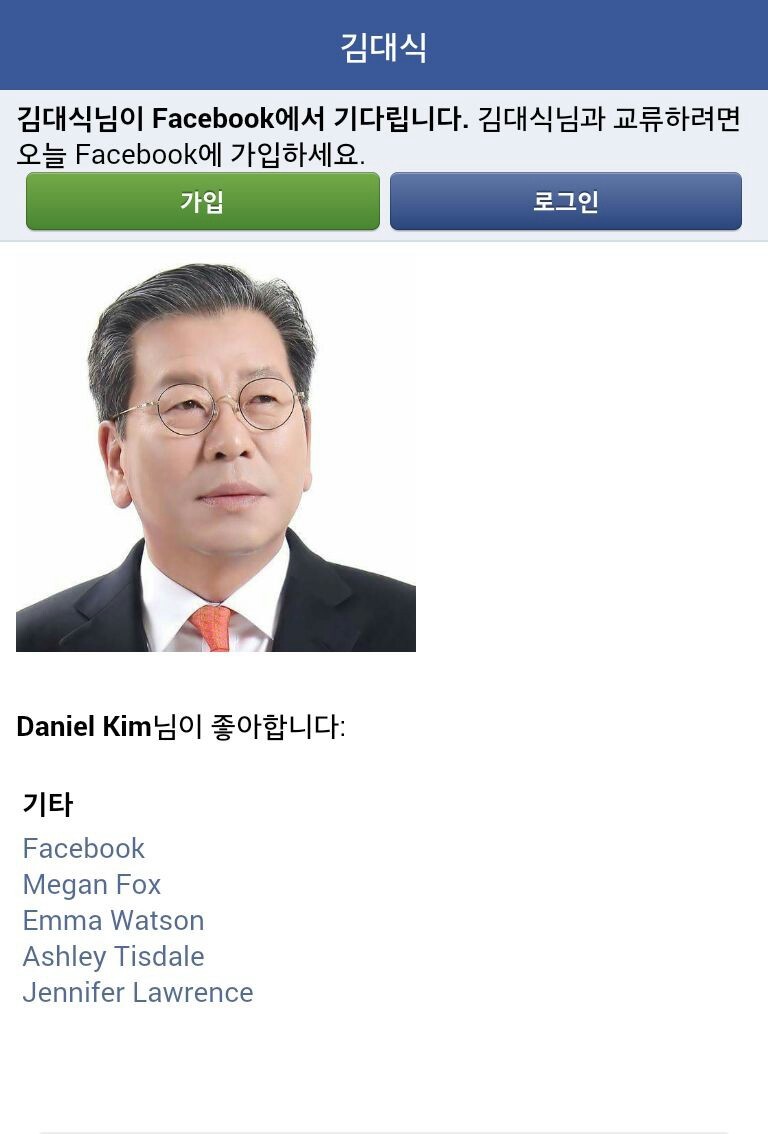Open the profile photo

click(x=216, y=452)
